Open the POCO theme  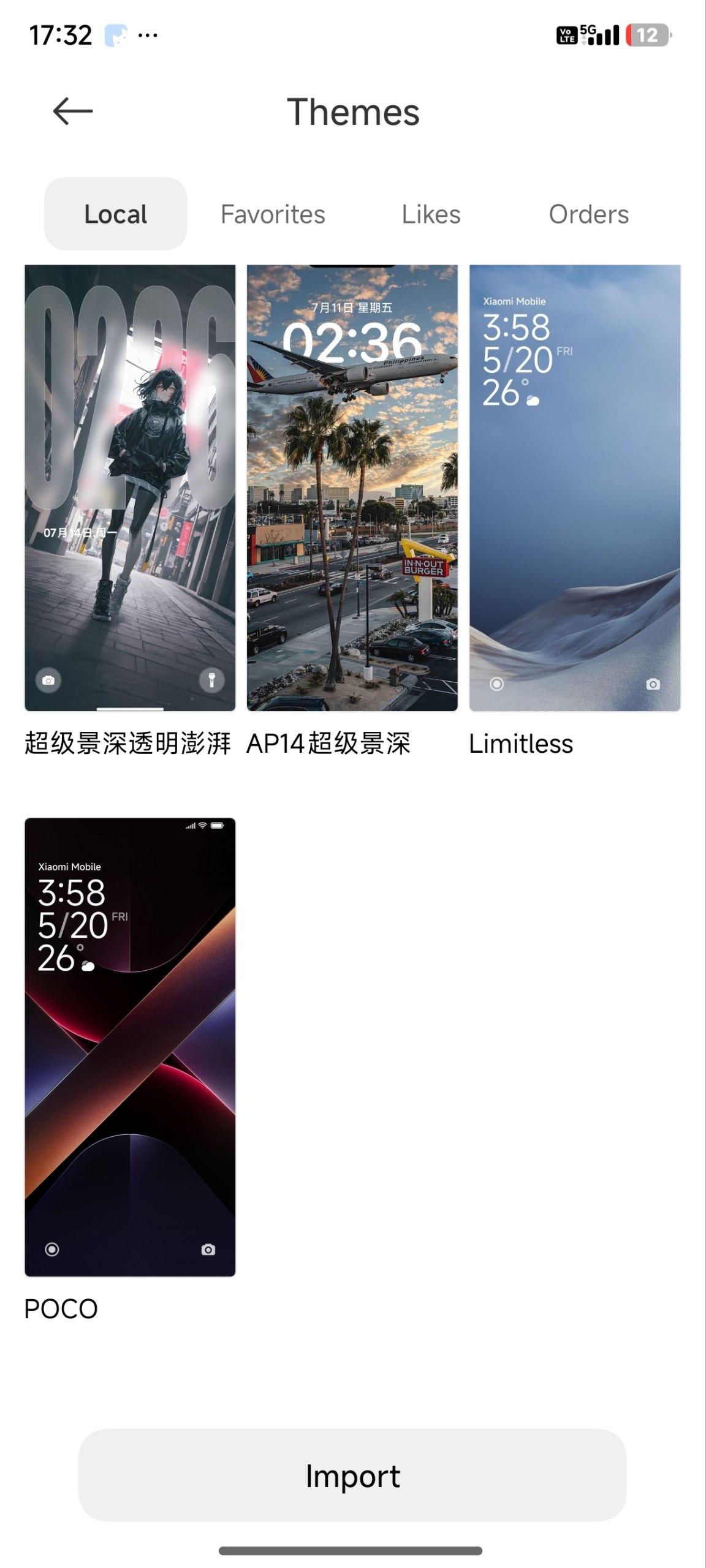130,1047
